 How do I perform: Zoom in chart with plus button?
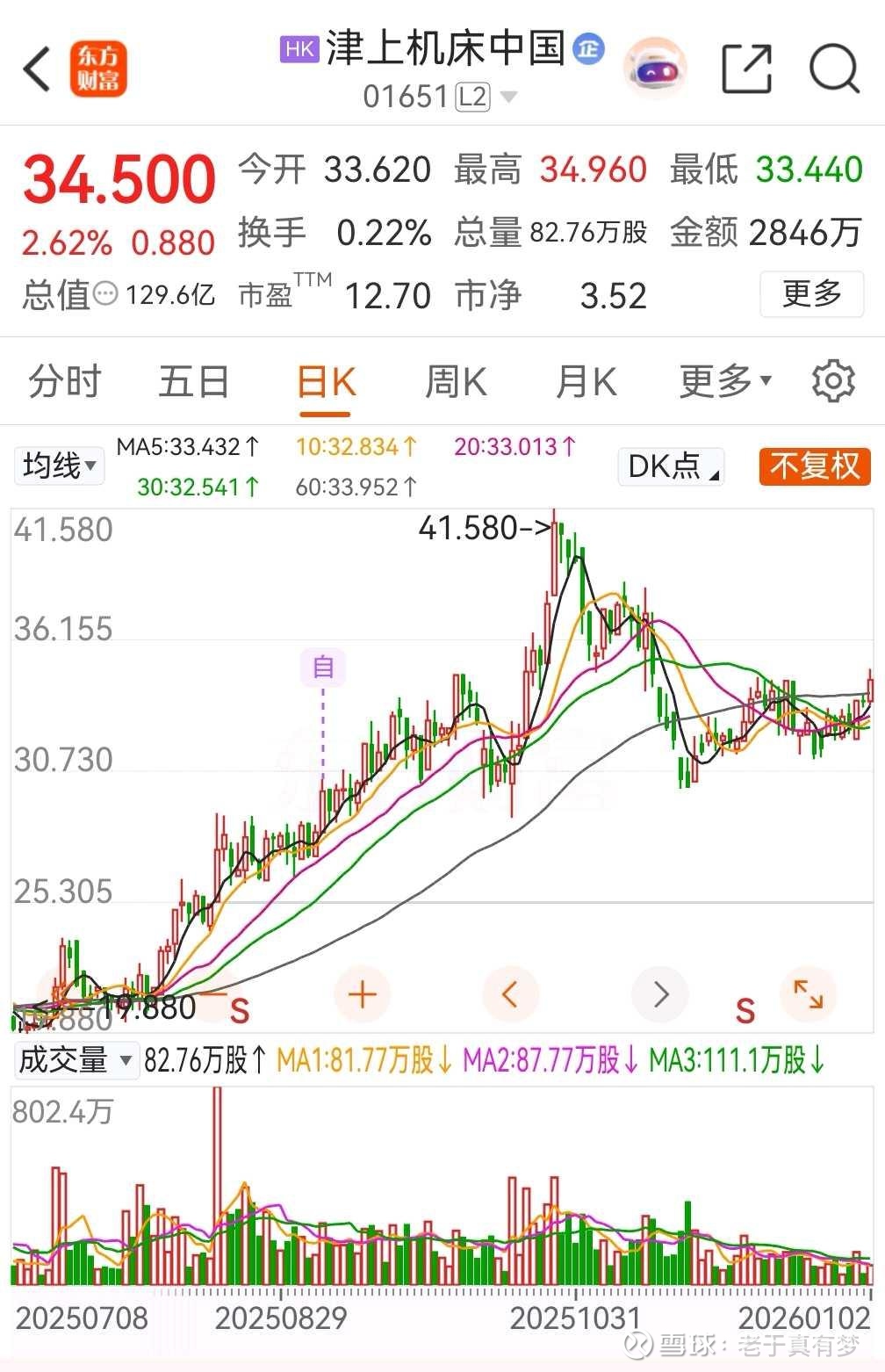(362, 994)
